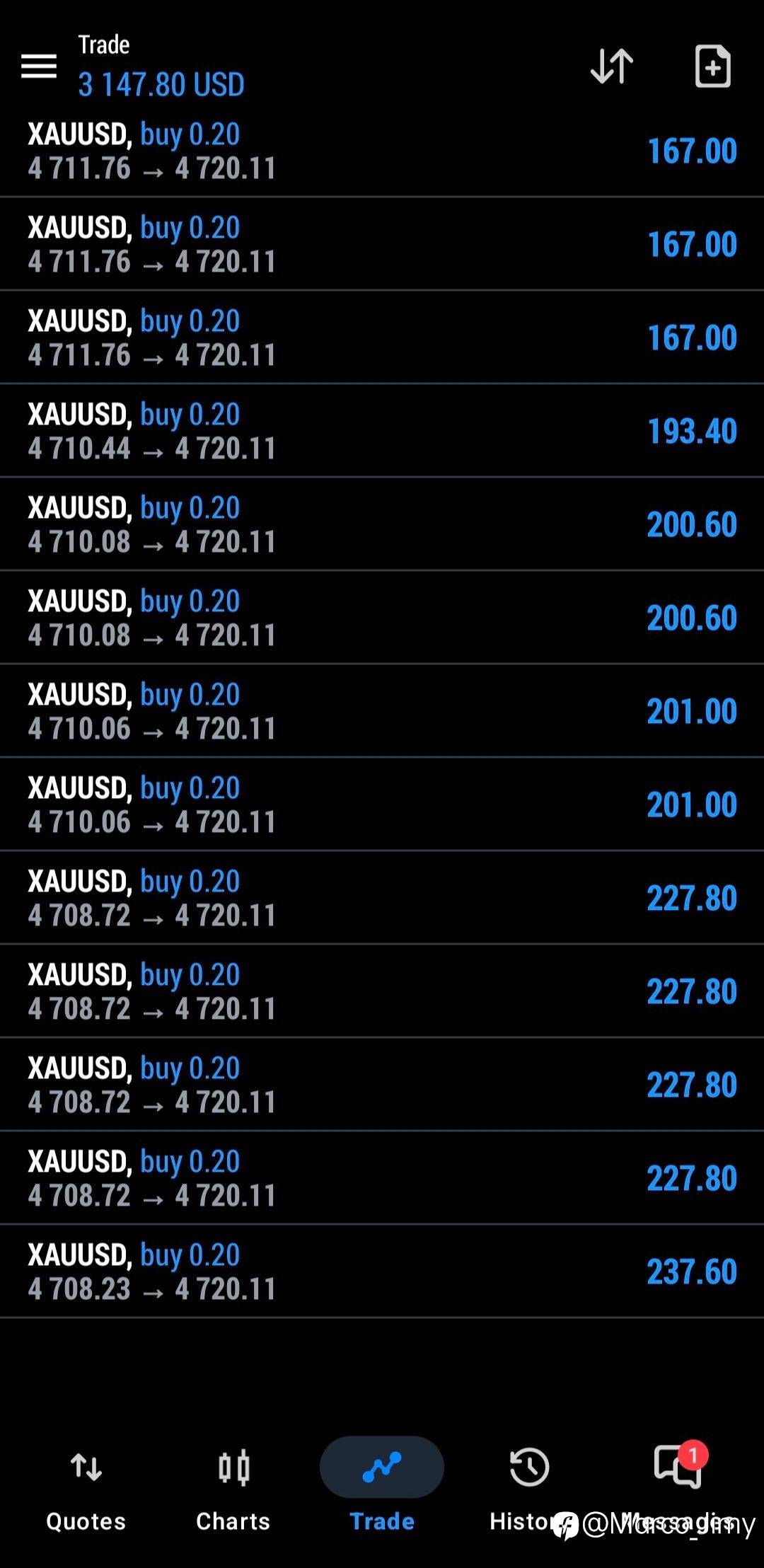The width and height of the screenshot is (764, 1568).
Task: Tap the sort positions arrows icon
Action: click(612, 67)
